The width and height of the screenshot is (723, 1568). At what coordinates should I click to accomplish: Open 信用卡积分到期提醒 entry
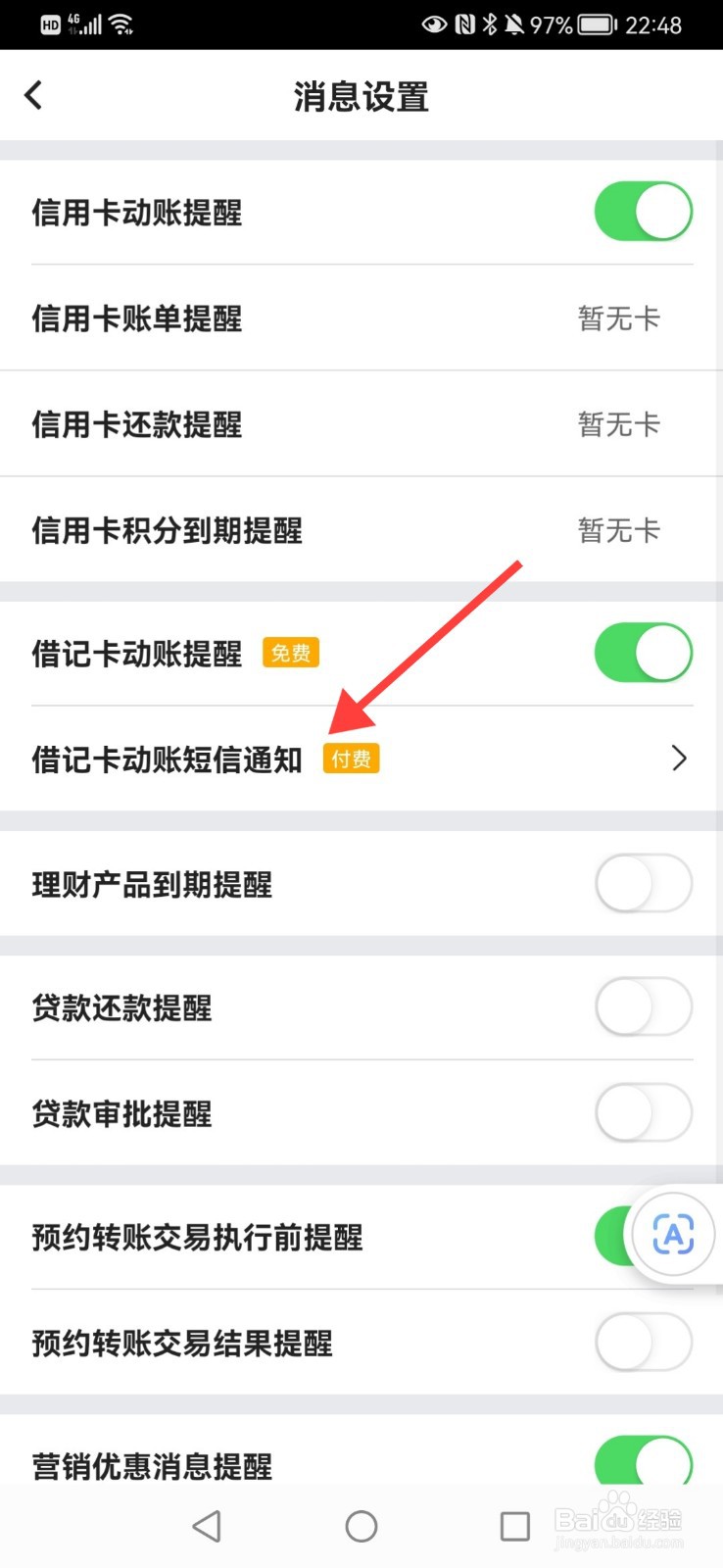coord(361,530)
